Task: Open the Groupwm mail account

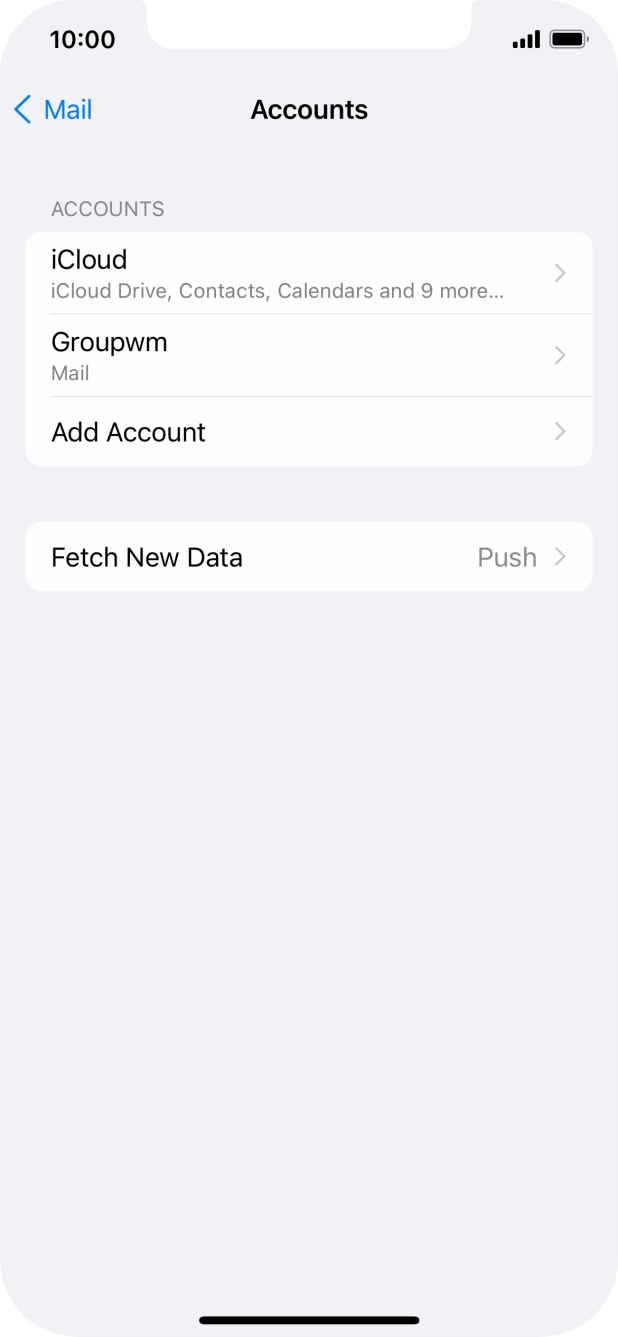Action: coord(308,356)
